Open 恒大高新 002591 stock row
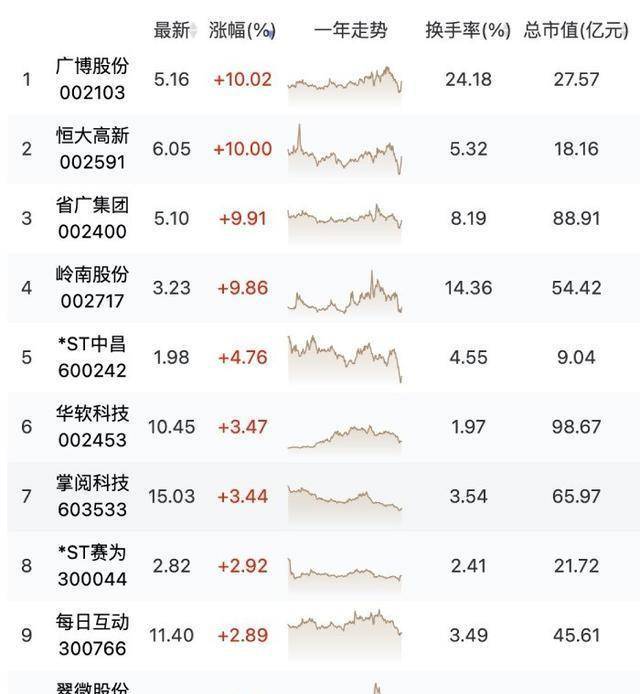This screenshot has height=694, width=640. tap(92, 148)
